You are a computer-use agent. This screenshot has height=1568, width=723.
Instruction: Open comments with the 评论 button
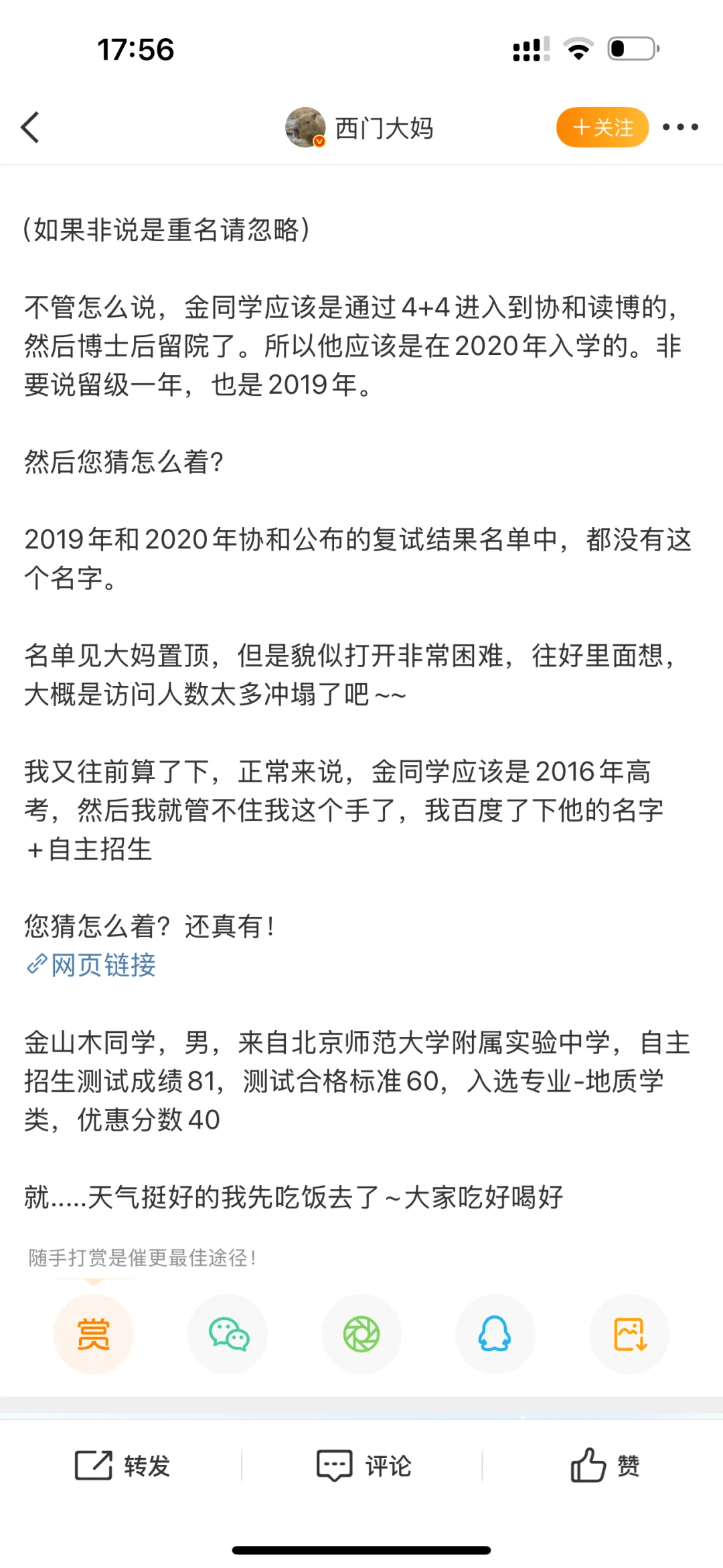(x=364, y=1466)
